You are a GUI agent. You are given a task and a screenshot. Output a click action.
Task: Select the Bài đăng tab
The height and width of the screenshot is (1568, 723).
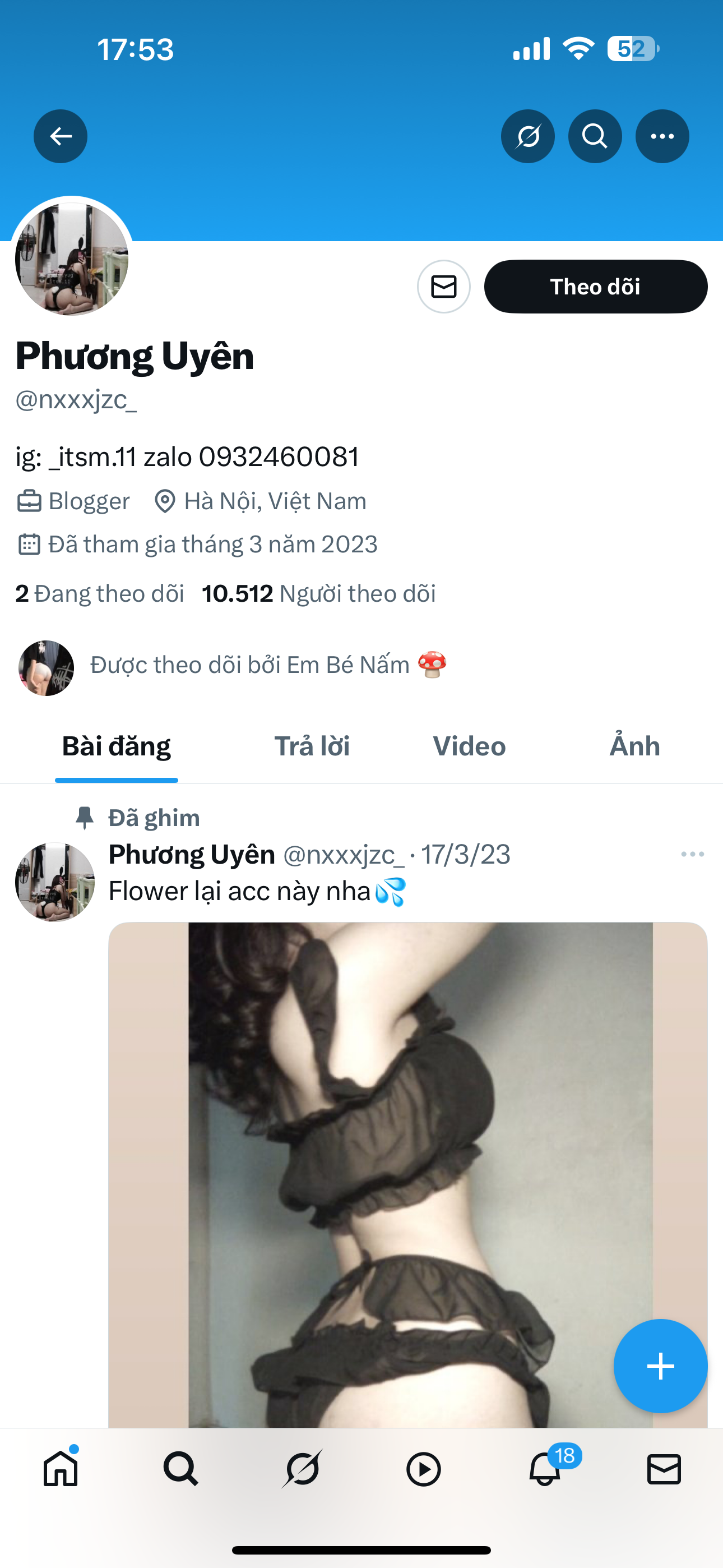pyautogui.click(x=116, y=746)
